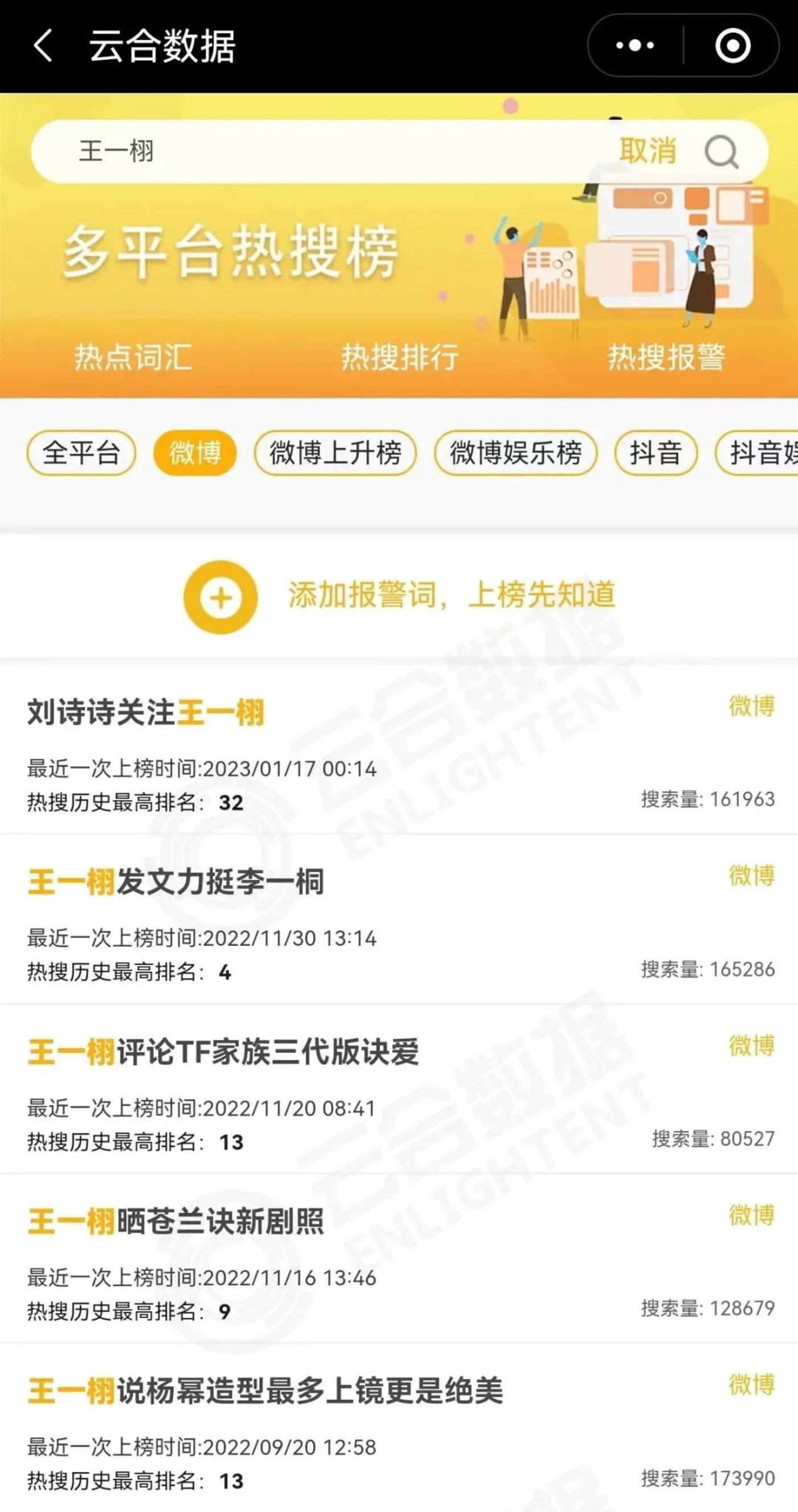
Task: Open the mini program more options menu
Action: pyautogui.click(x=635, y=46)
